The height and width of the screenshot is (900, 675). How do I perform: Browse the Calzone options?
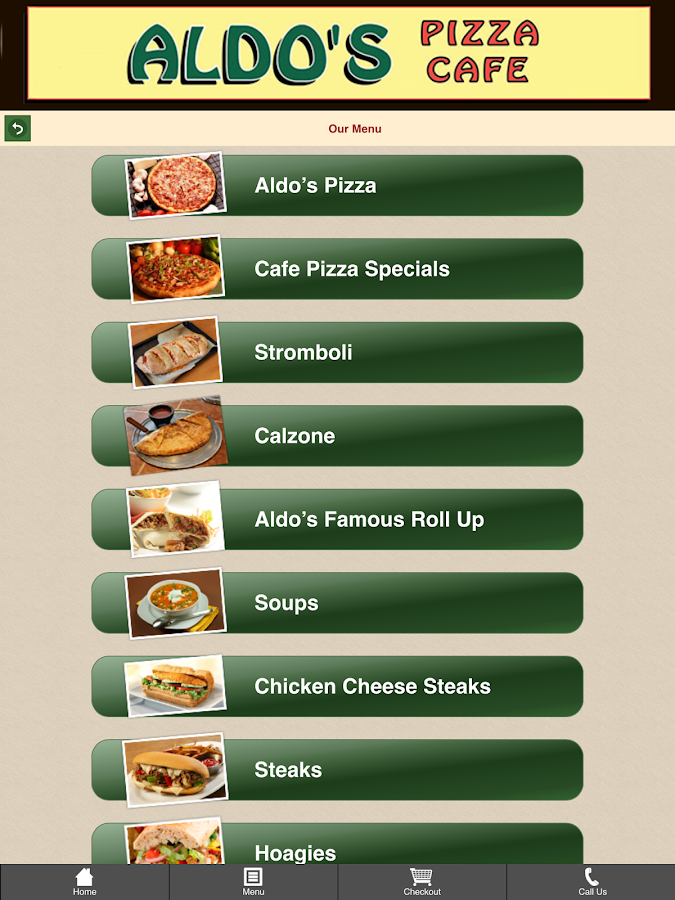[337, 436]
